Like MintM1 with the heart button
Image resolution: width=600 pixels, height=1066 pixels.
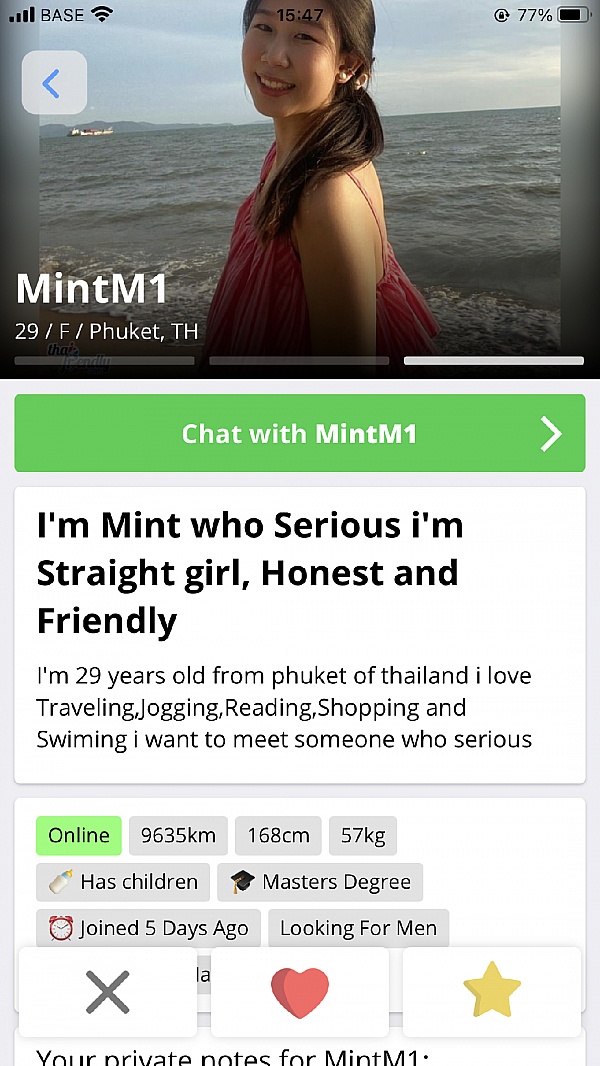[x=299, y=992]
